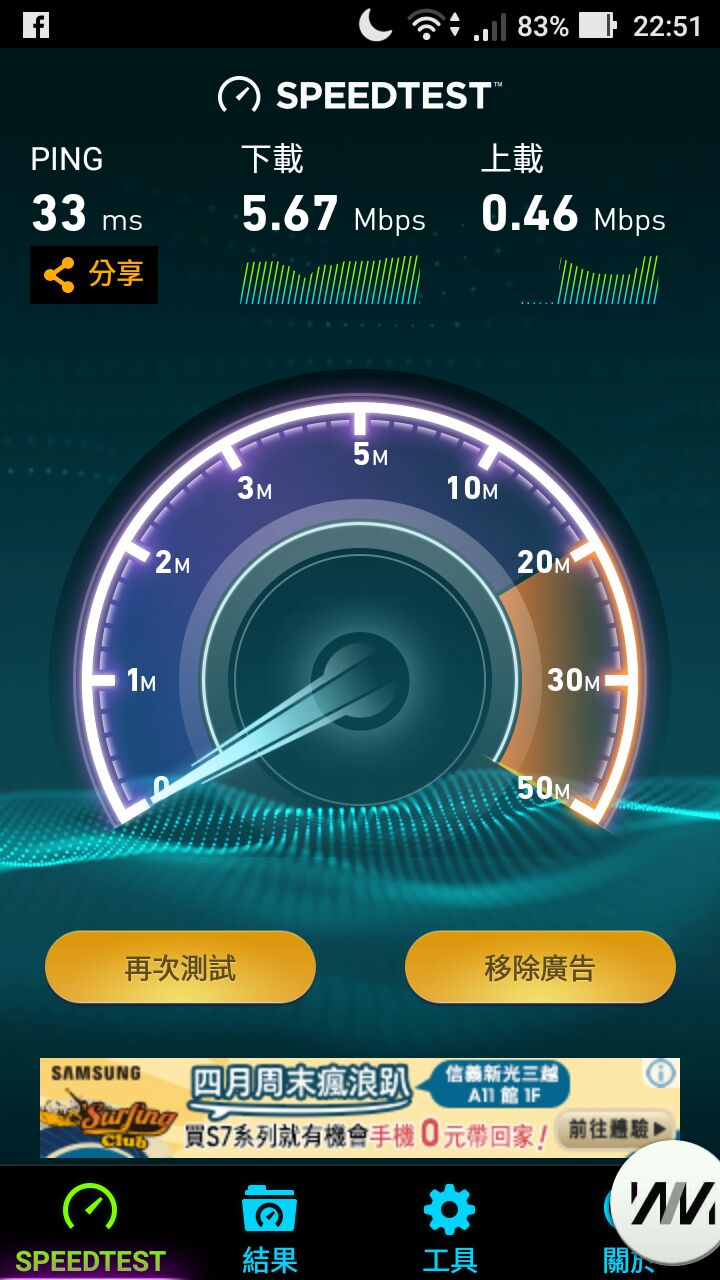Select the SPEEDTEST tab

pyautogui.click(x=90, y=1225)
